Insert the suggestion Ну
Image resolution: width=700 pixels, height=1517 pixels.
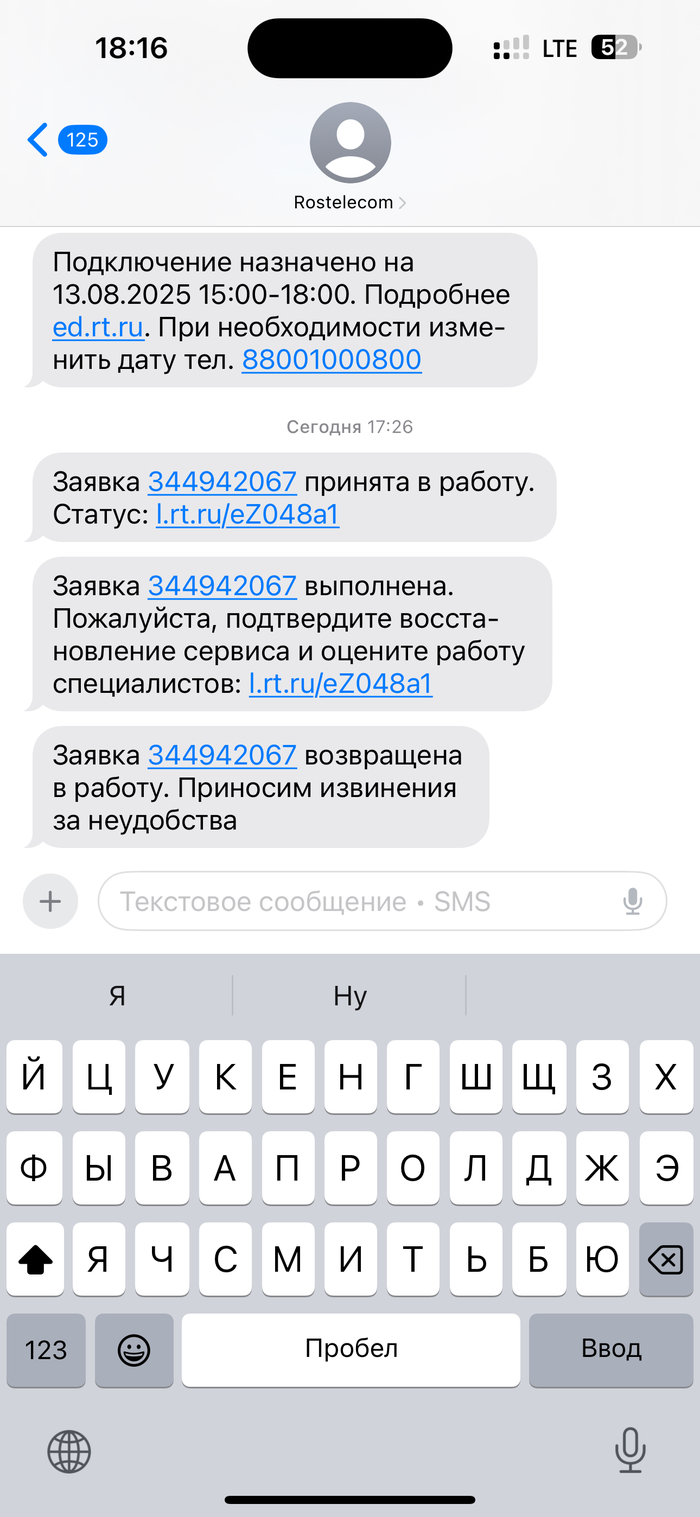click(x=350, y=996)
